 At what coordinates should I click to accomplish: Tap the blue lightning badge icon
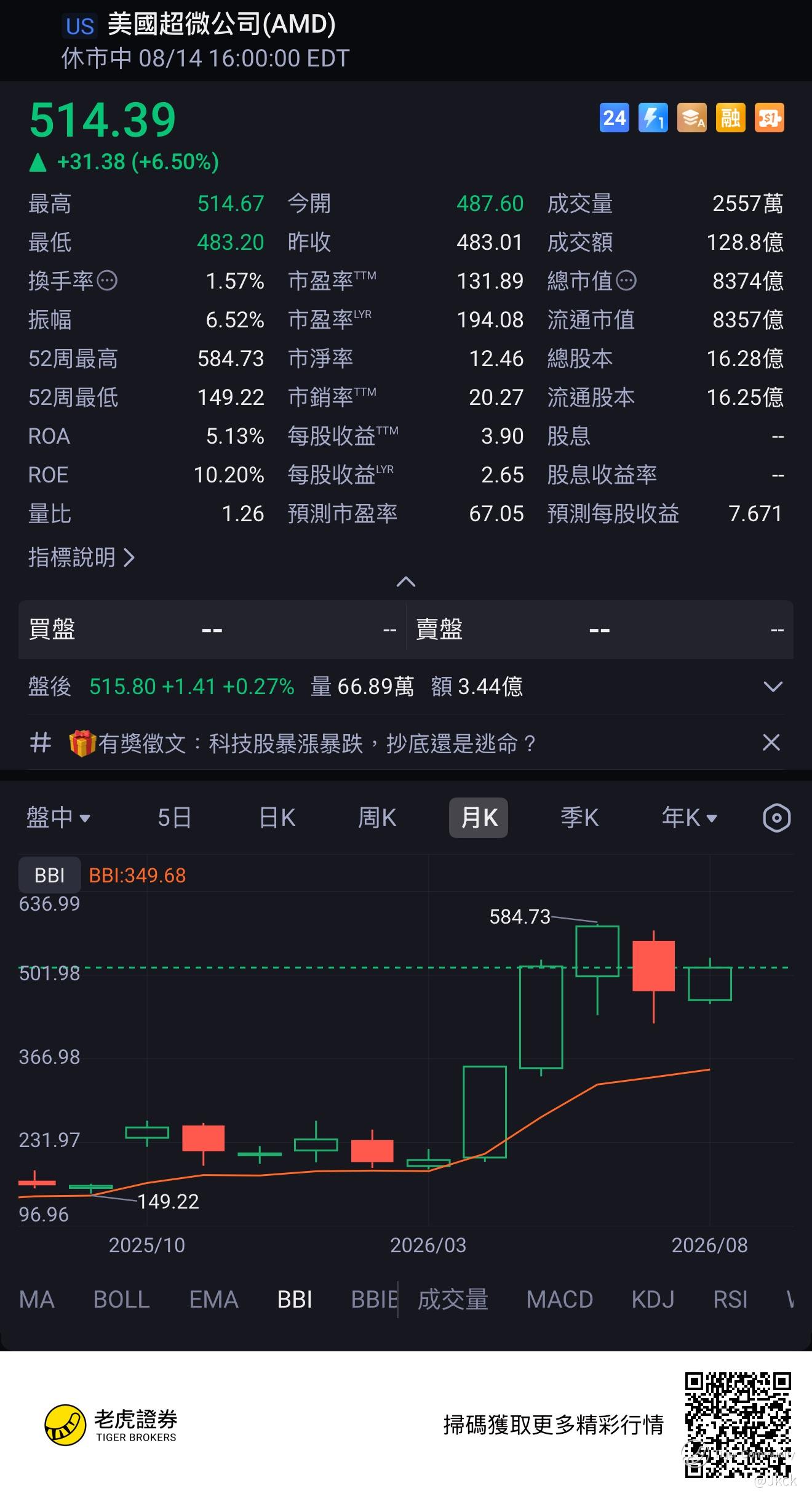click(653, 118)
